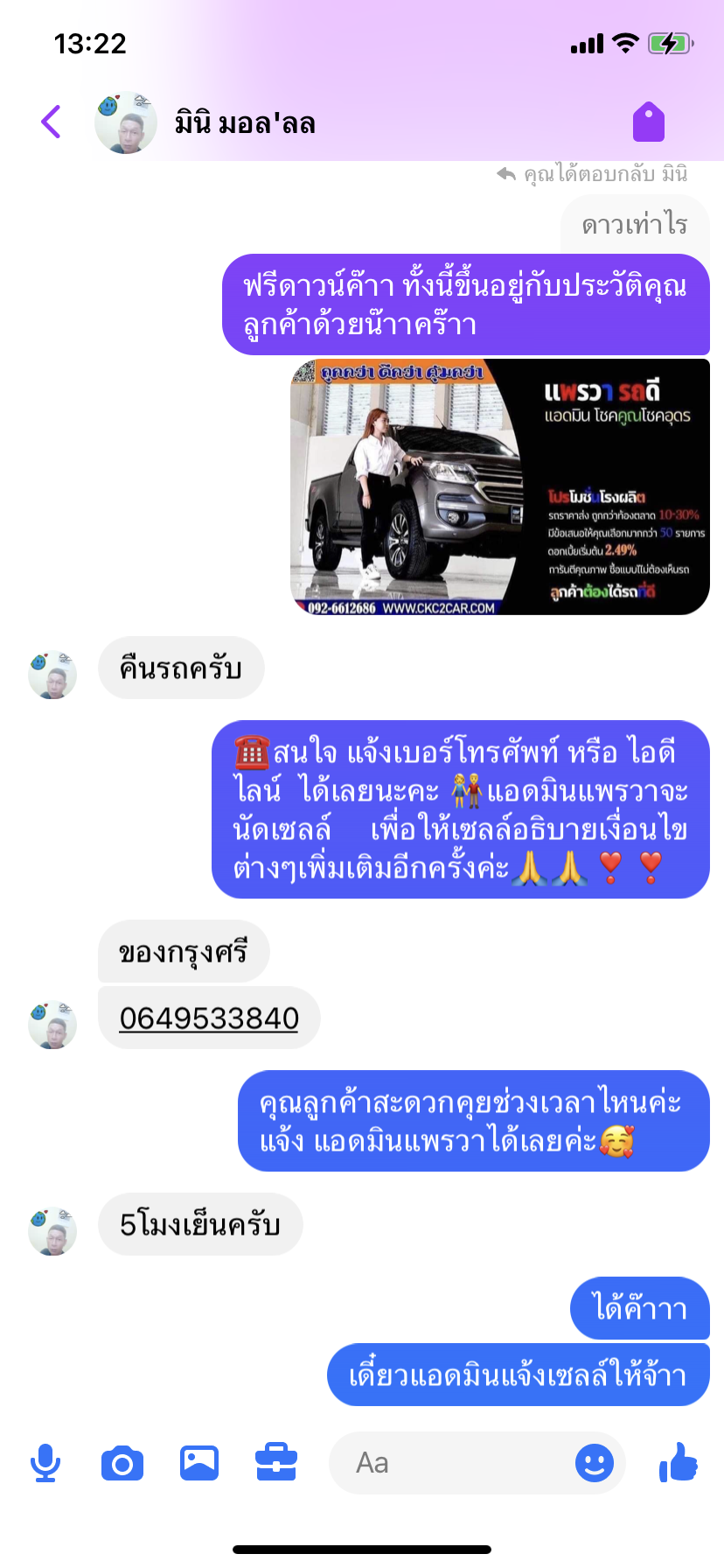Image resolution: width=724 pixels, height=1568 pixels.
Task: Attach an image from the gallery
Action: [199, 1463]
